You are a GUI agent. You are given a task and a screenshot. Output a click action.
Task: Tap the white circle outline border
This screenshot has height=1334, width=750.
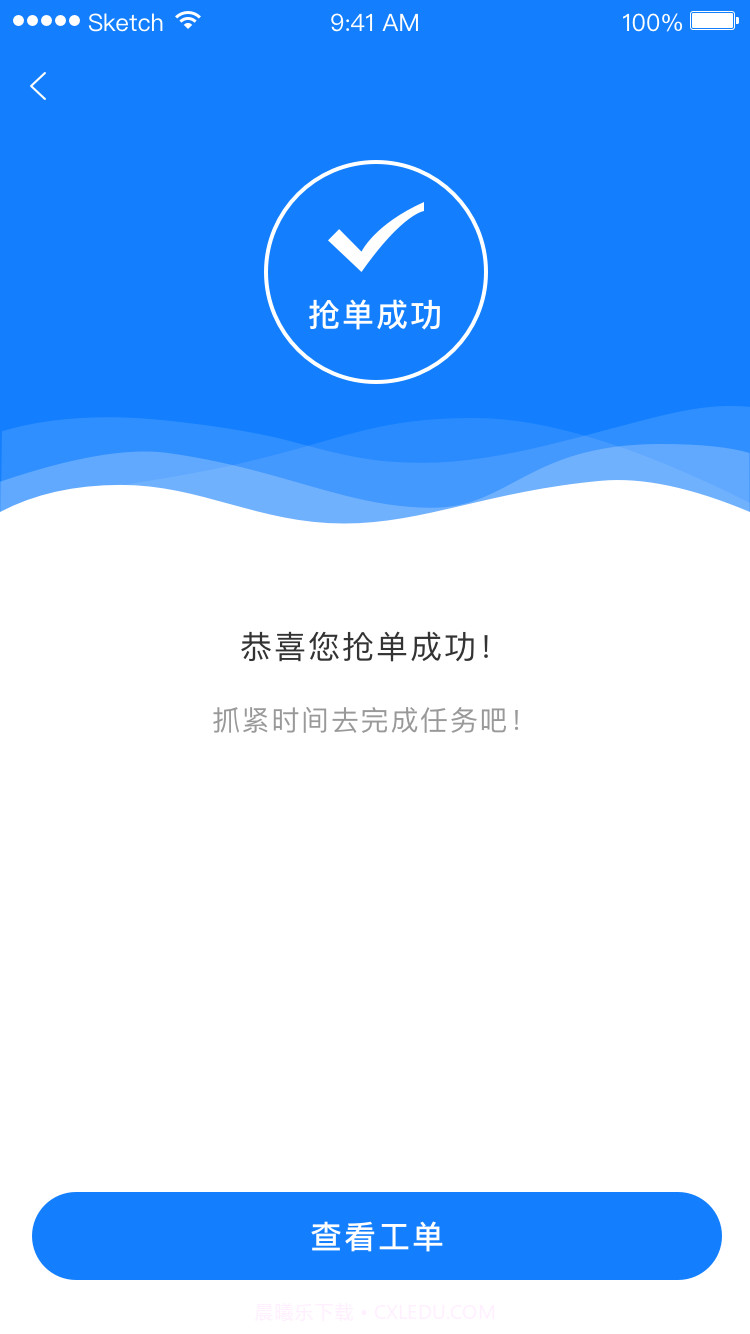[376, 165]
